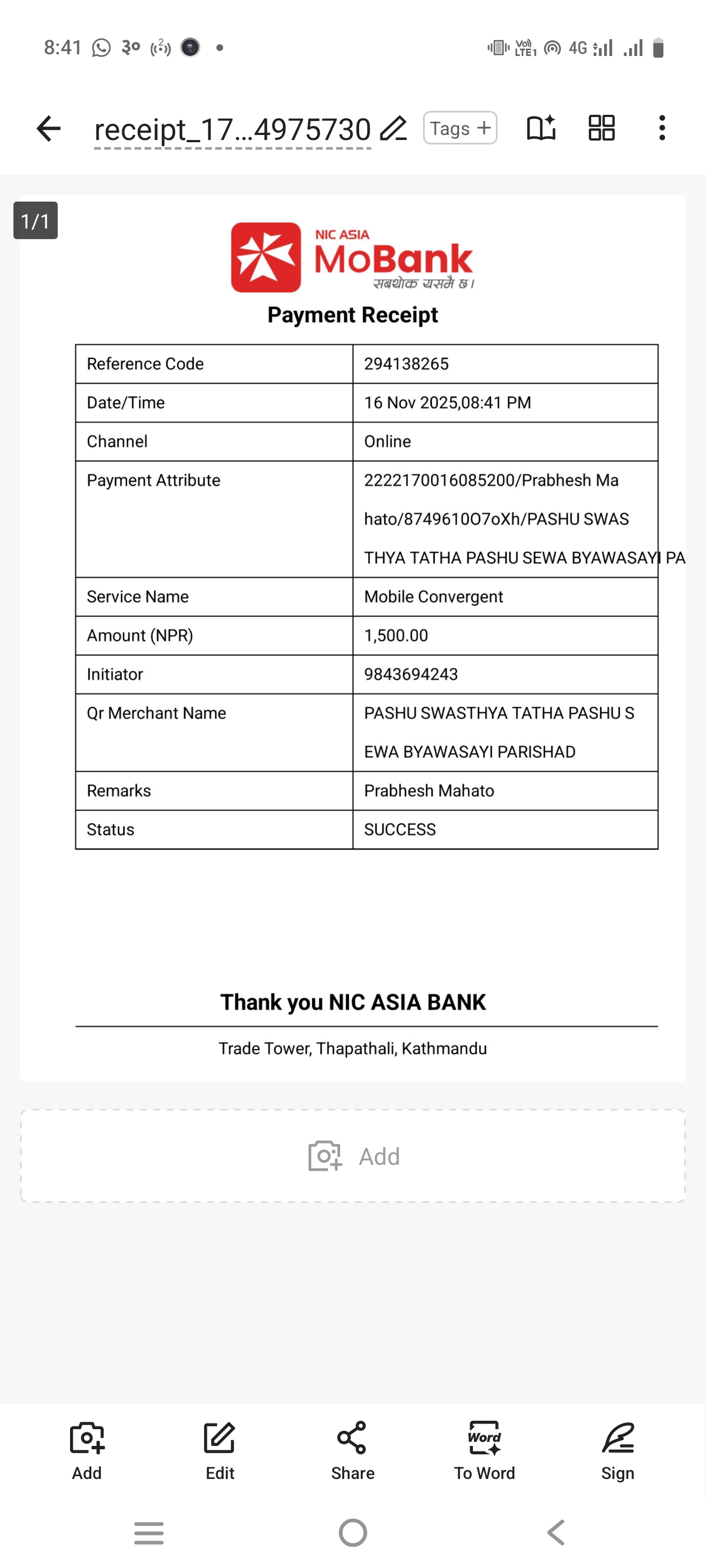Tap the system home button
706x1568 pixels.
352,1532
